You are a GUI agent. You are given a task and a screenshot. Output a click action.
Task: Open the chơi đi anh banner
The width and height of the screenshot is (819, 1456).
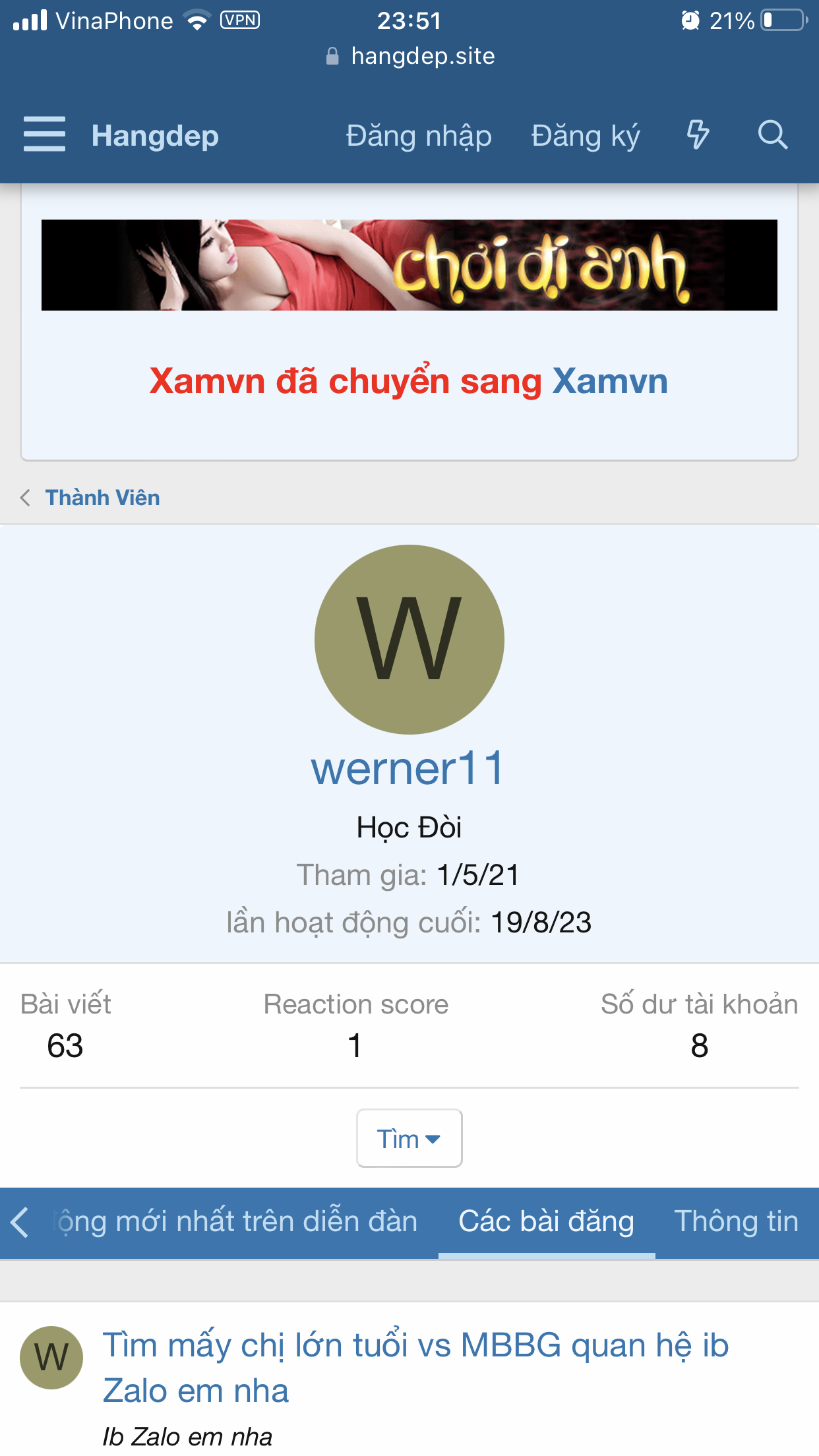409,265
